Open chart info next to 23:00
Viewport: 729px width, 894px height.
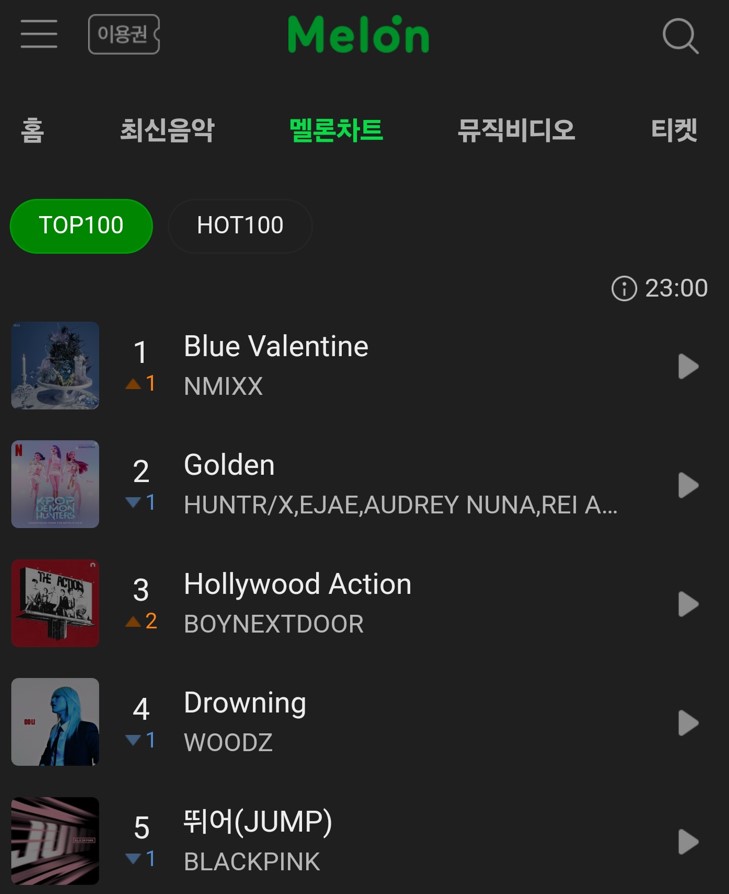click(624, 288)
